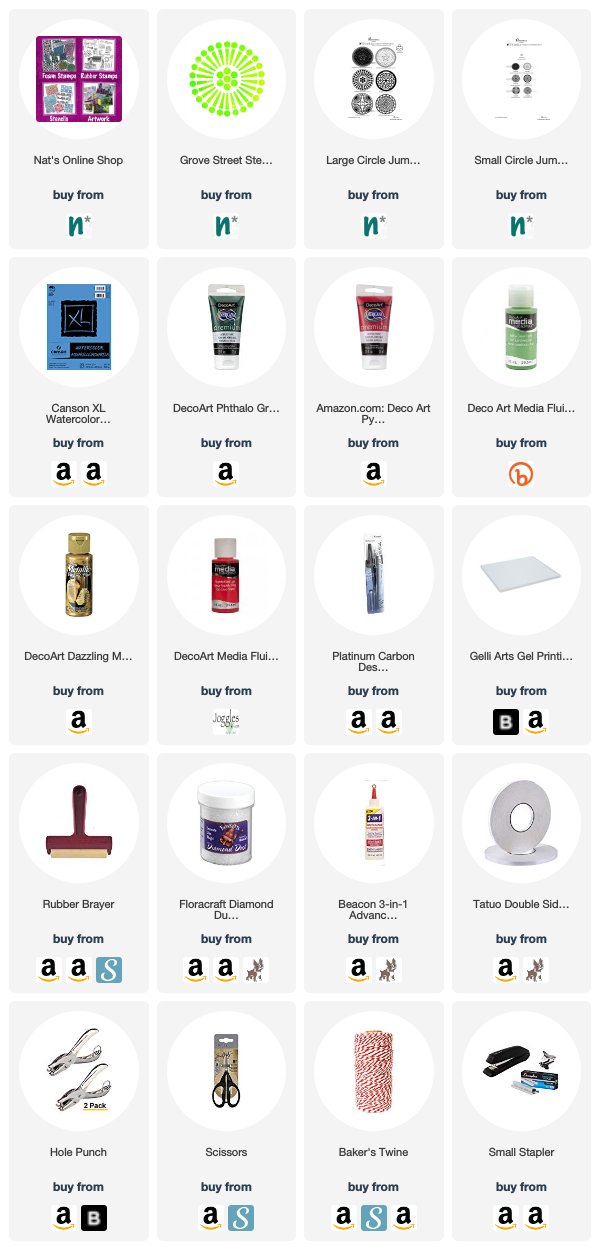600x1253 pixels.
Task: Open the Platinum Carbon Desk pen card
Action: [373, 625]
